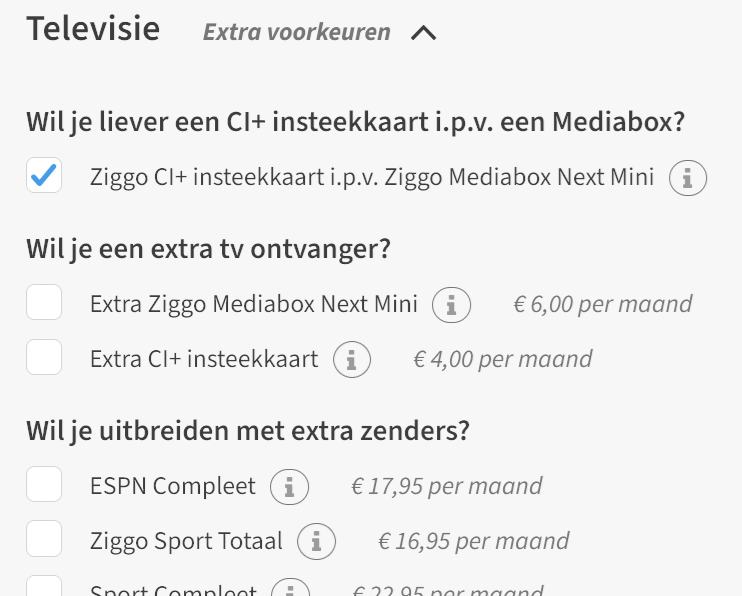742x596 pixels.
Task: Uncheck the Ziggo CI+ insteekkaart option
Action: (x=44, y=177)
